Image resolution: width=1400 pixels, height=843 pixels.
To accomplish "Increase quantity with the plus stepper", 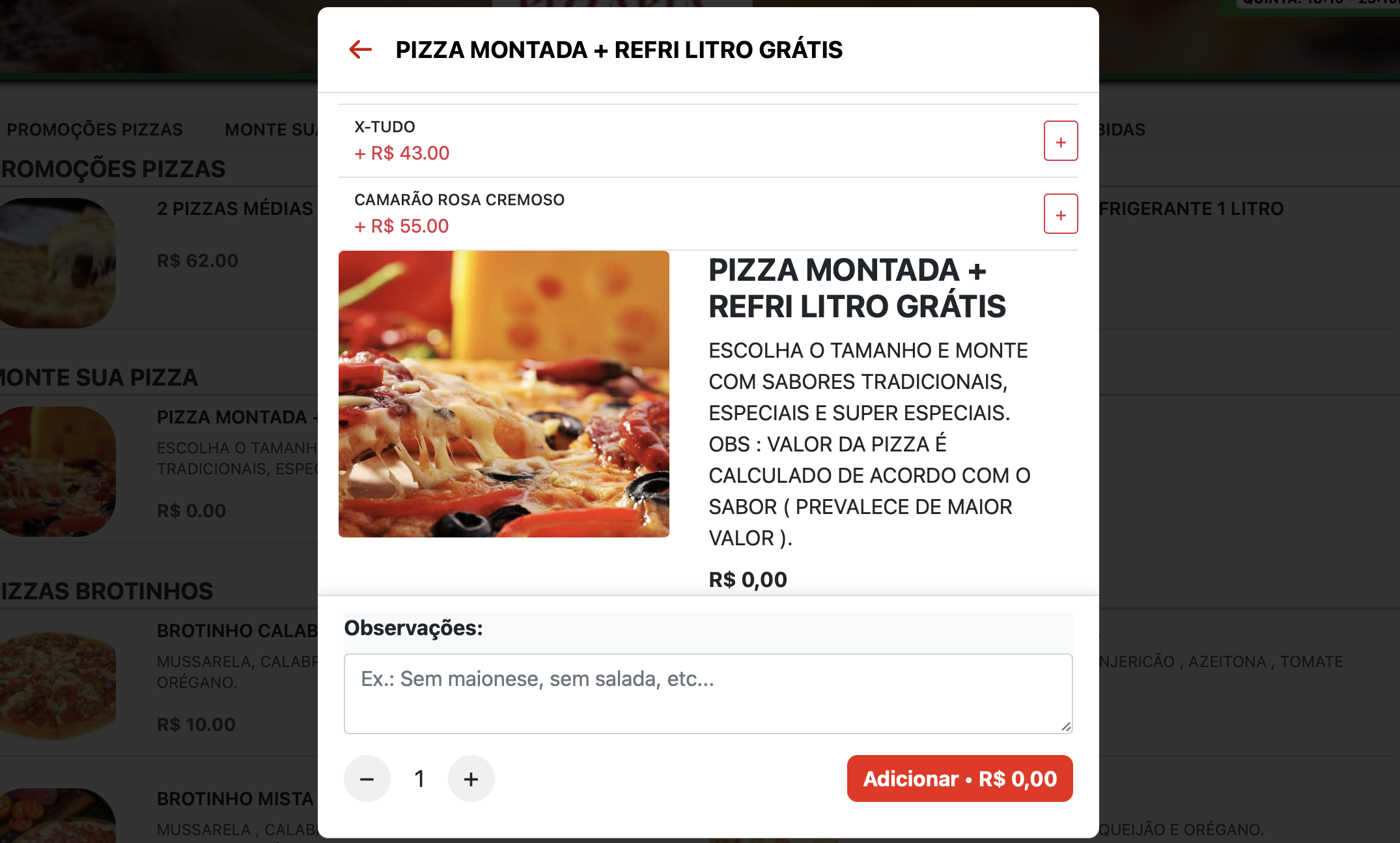I will tap(471, 779).
